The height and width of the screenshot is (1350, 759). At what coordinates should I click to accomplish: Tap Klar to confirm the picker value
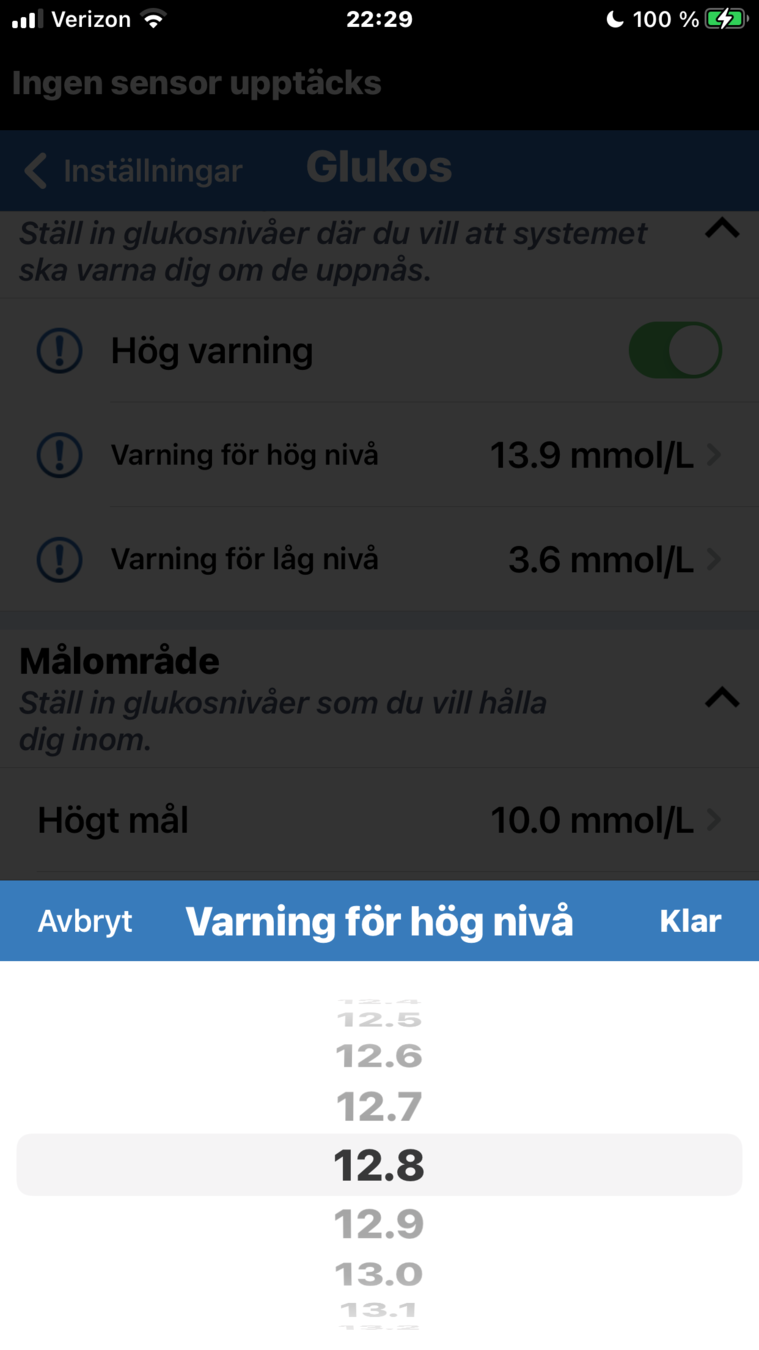(690, 921)
